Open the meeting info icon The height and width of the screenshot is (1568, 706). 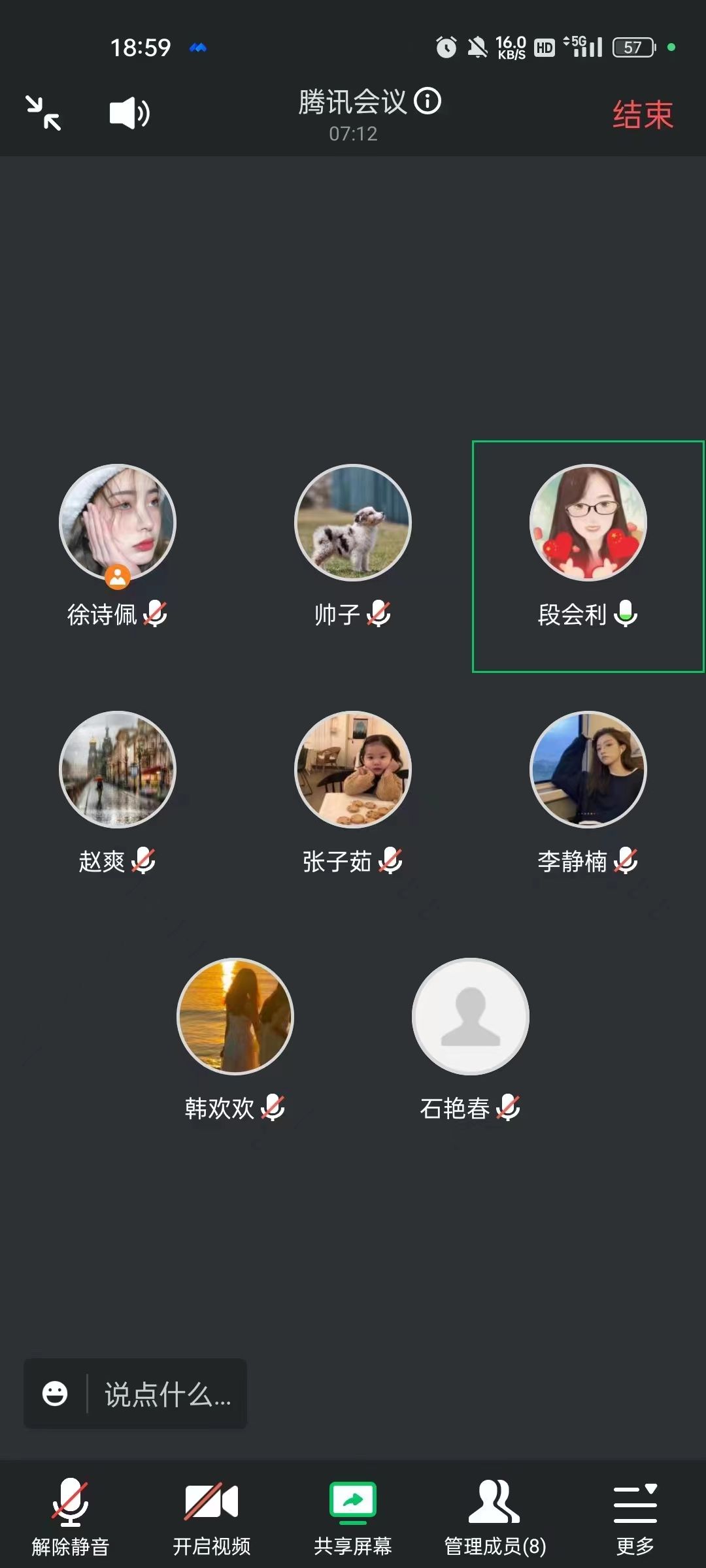(428, 101)
